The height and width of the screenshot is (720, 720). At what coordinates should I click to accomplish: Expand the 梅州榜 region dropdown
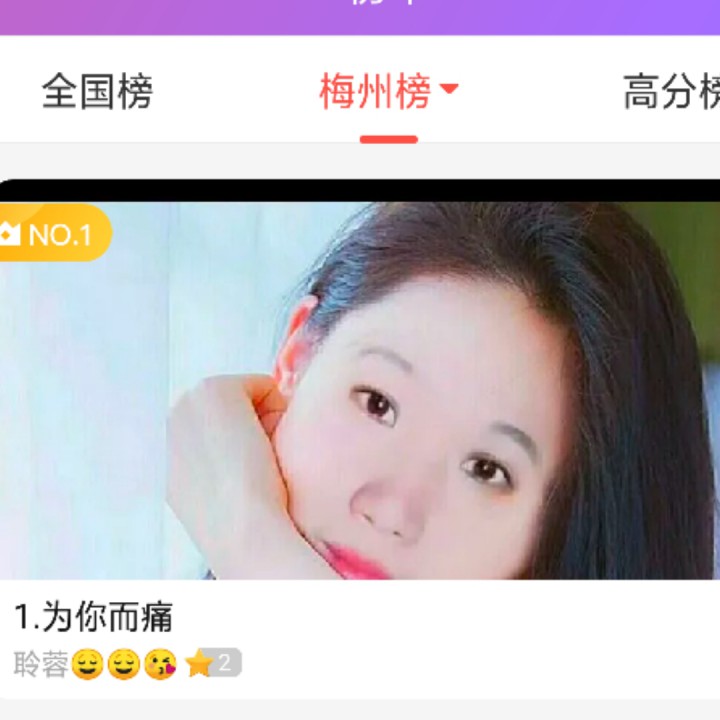coord(448,91)
